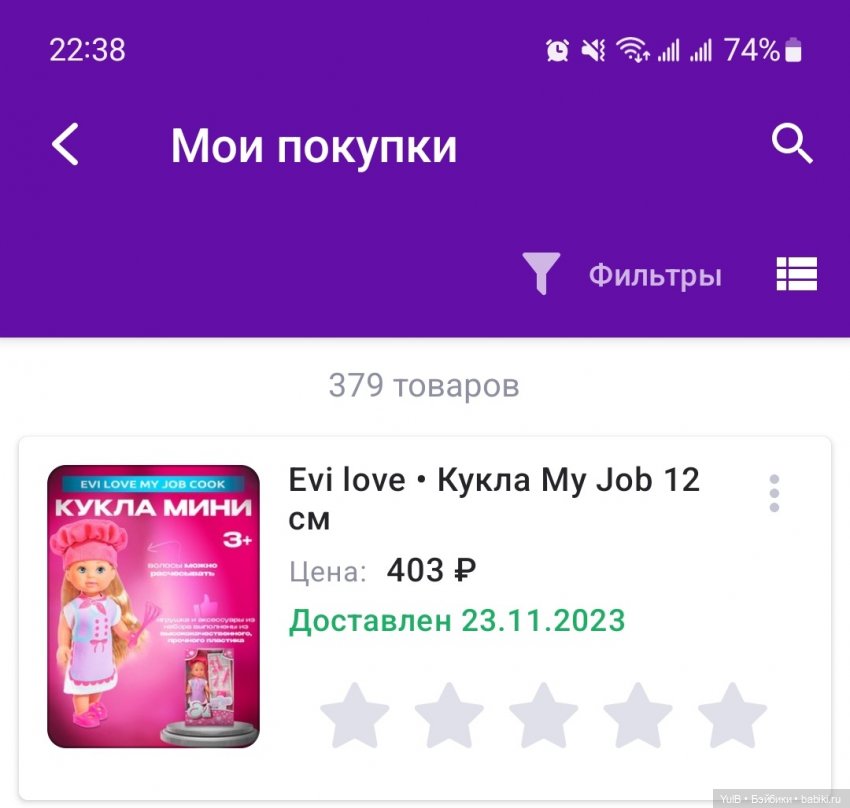Switch to list view layout

[796, 274]
